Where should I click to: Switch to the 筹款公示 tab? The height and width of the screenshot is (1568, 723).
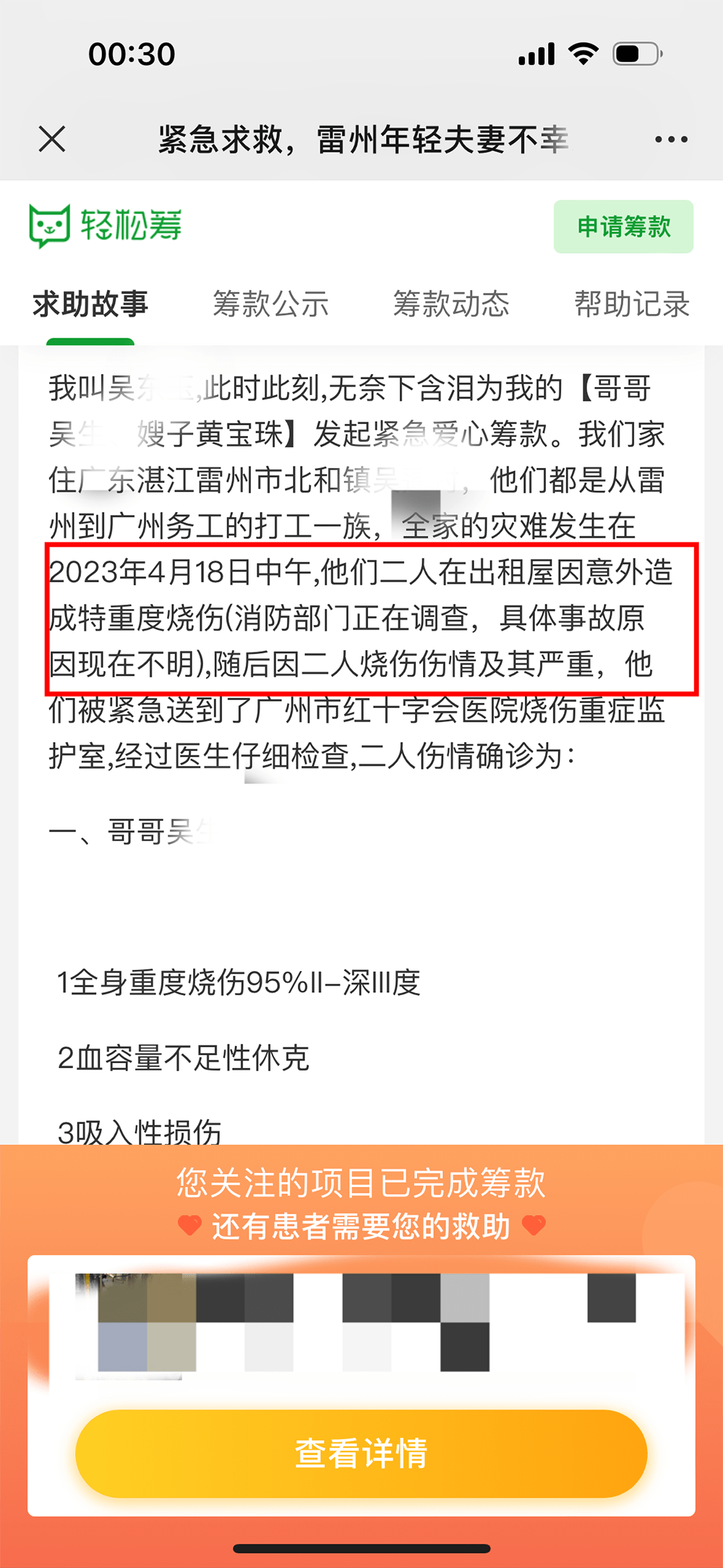tap(270, 304)
